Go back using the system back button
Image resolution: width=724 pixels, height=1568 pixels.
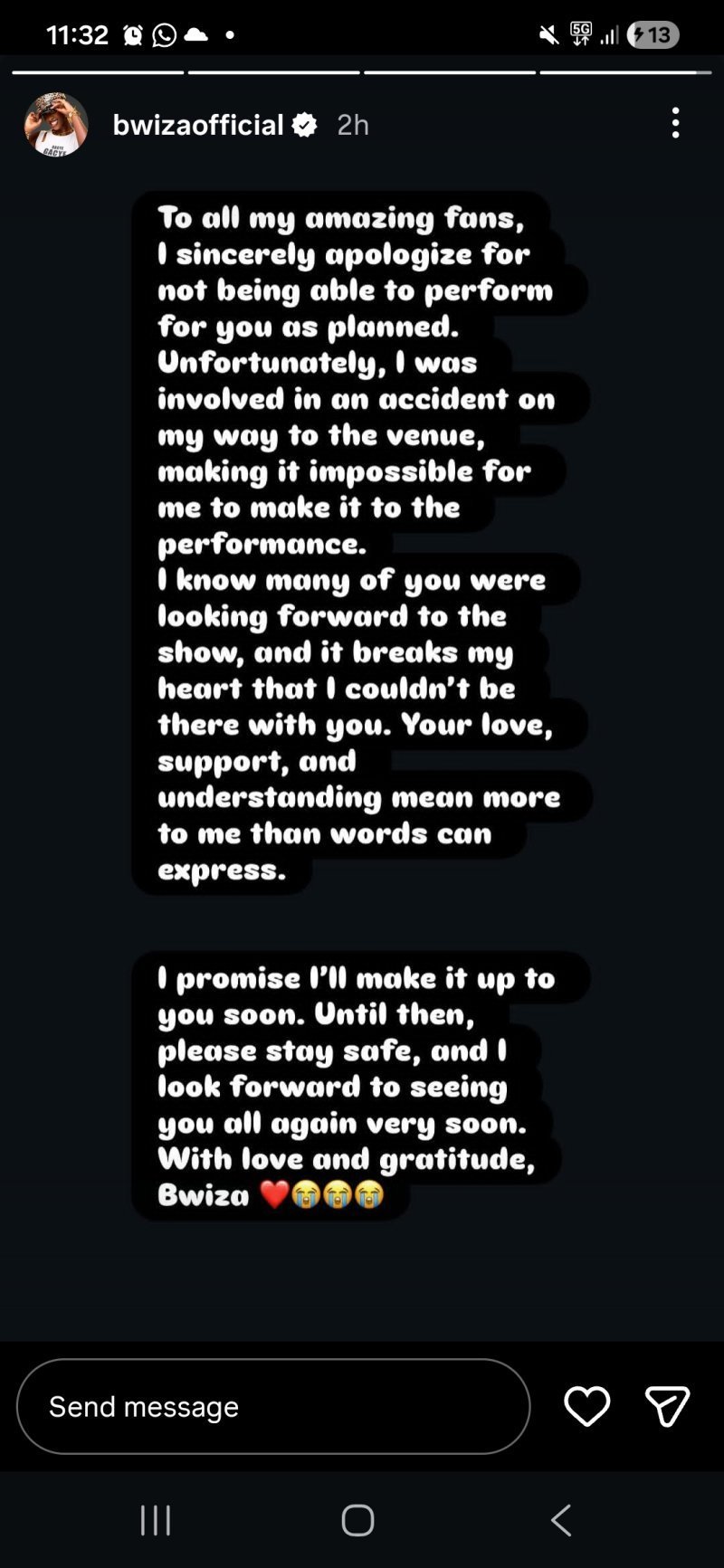point(561,1520)
